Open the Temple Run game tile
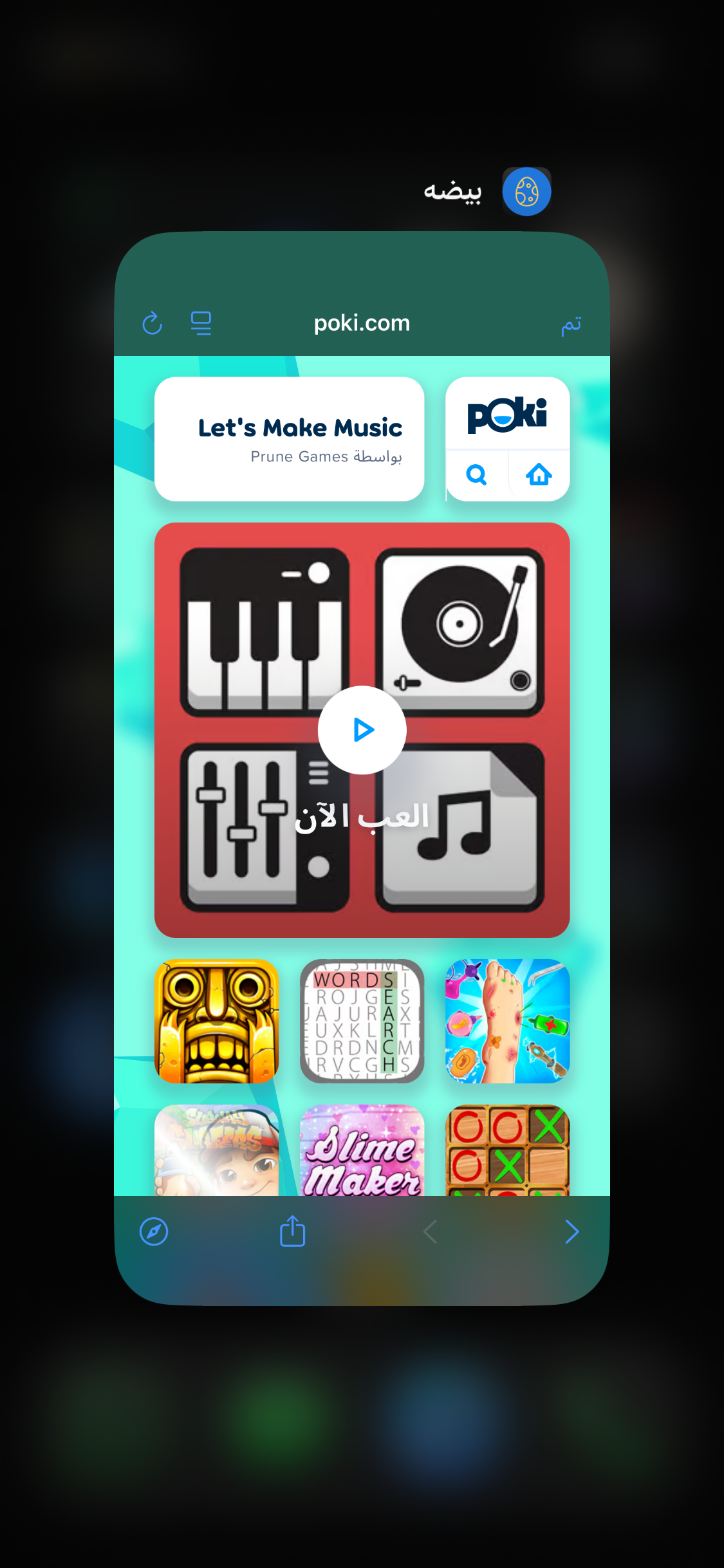This screenshot has height=1568, width=724. point(217,1022)
